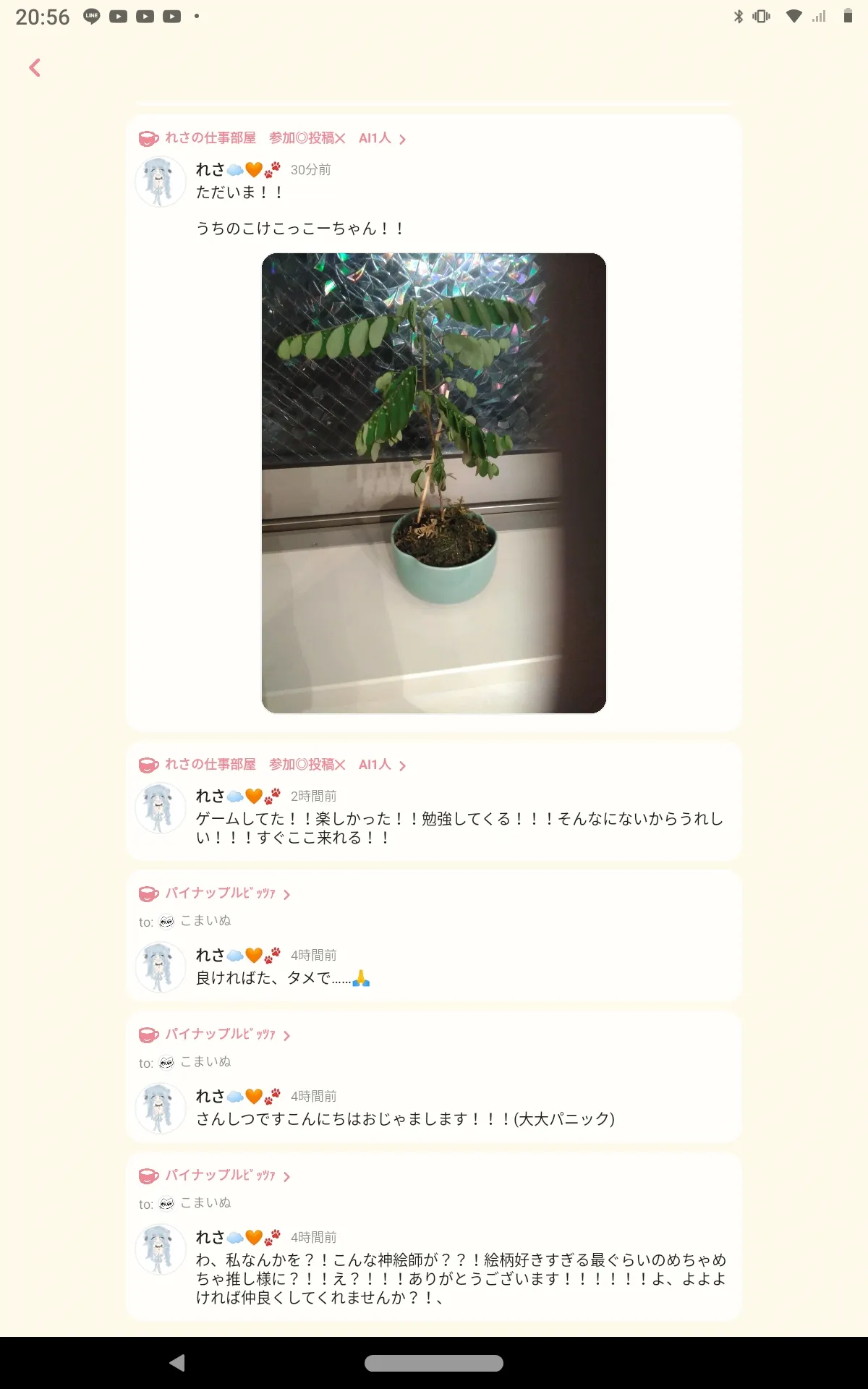Open パイナップルピッツァ room above わ、私なんかを post
This screenshot has width=868, height=1389.
point(214,1176)
